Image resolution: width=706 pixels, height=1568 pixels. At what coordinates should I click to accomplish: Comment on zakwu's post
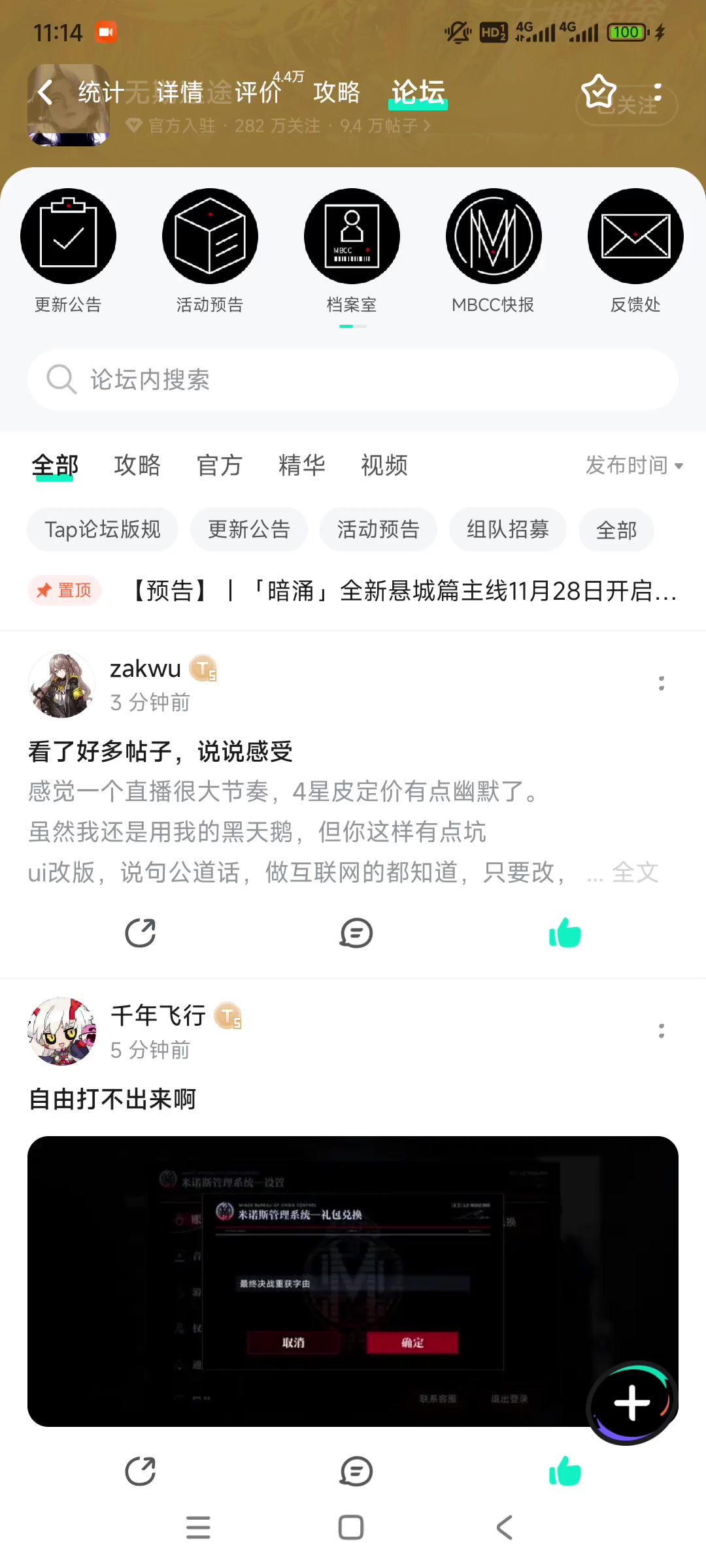[356, 933]
